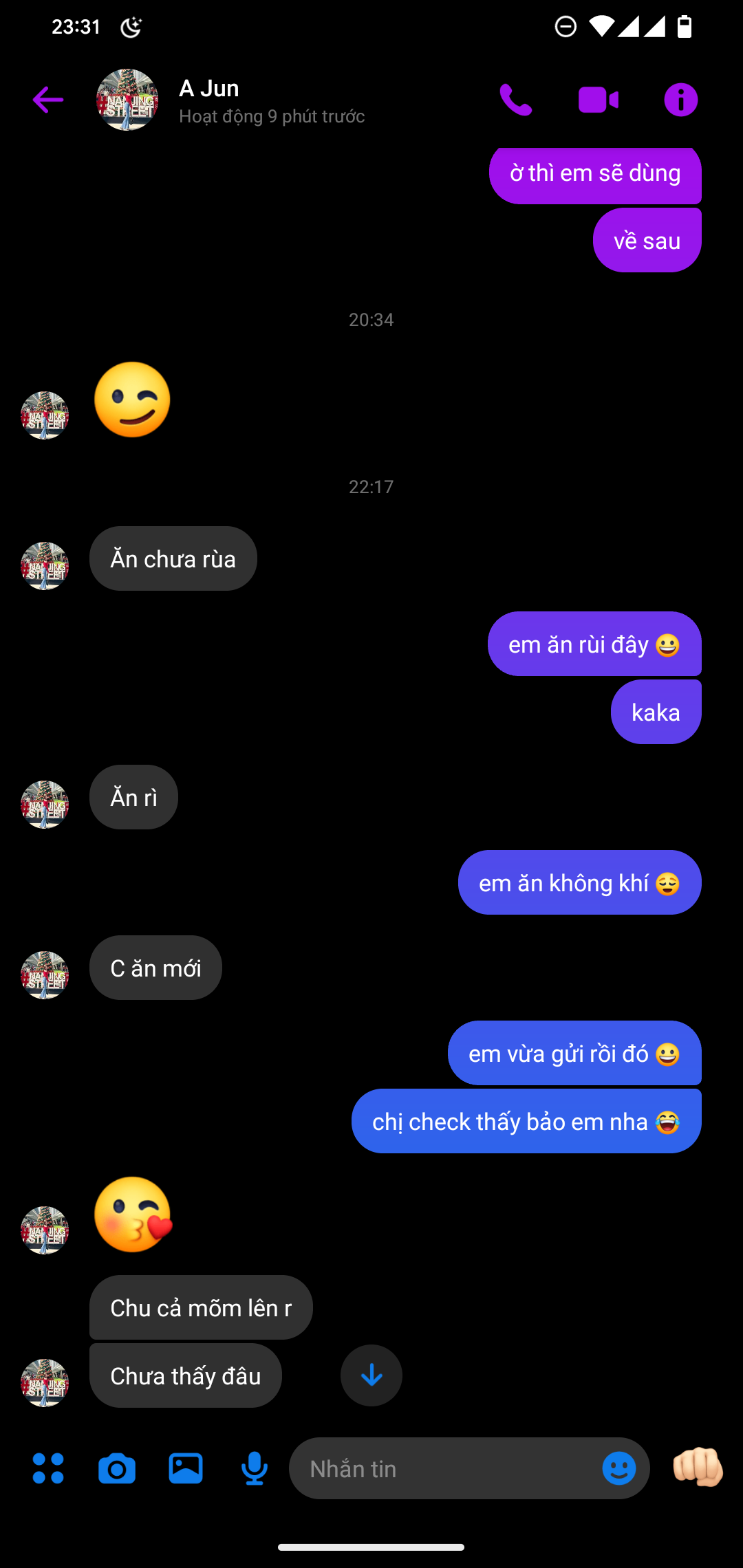Open the more options grid icon
This screenshot has width=743, height=1568.
click(x=48, y=1468)
